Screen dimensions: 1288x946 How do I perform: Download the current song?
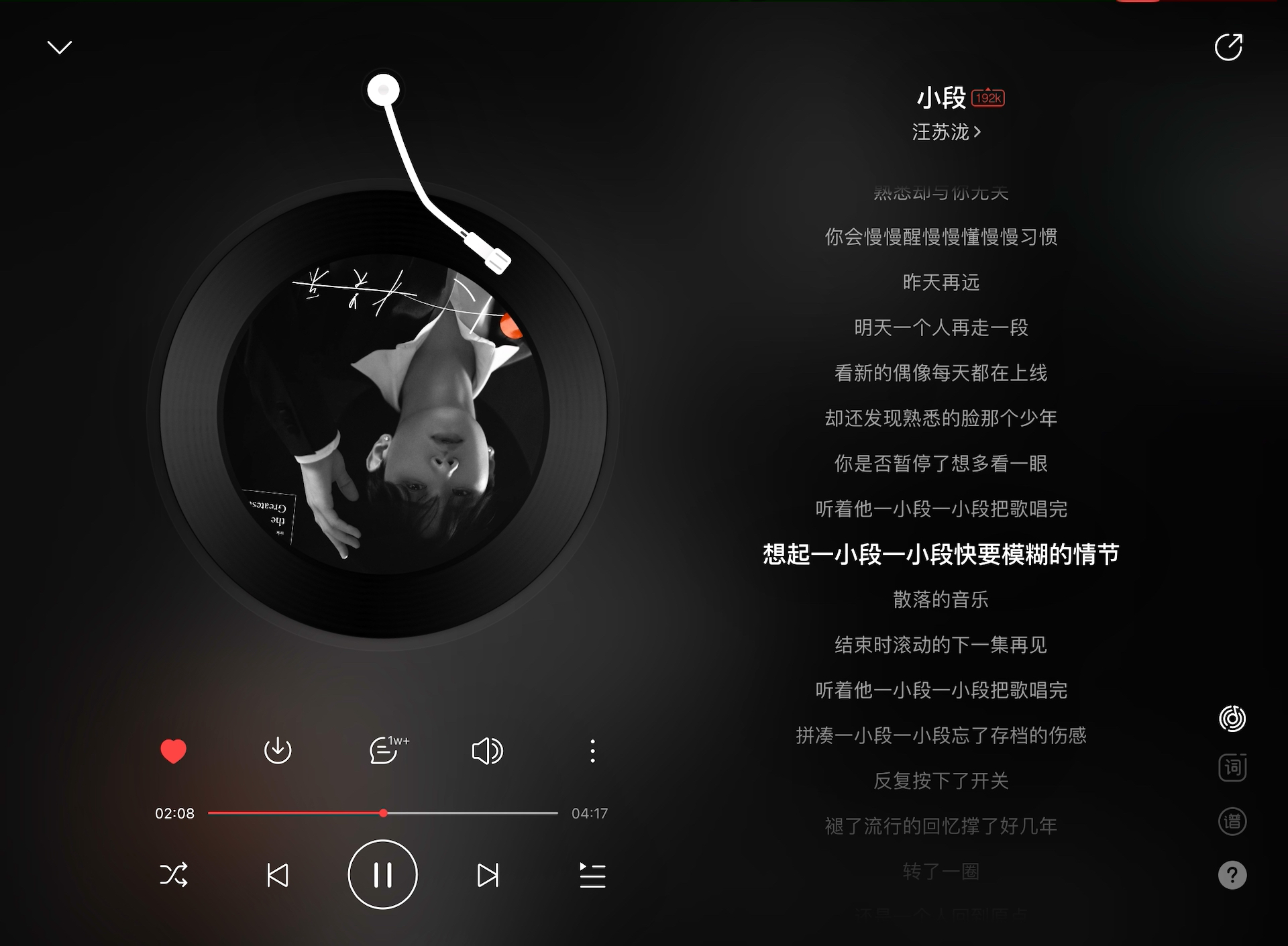pyautogui.click(x=278, y=751)
